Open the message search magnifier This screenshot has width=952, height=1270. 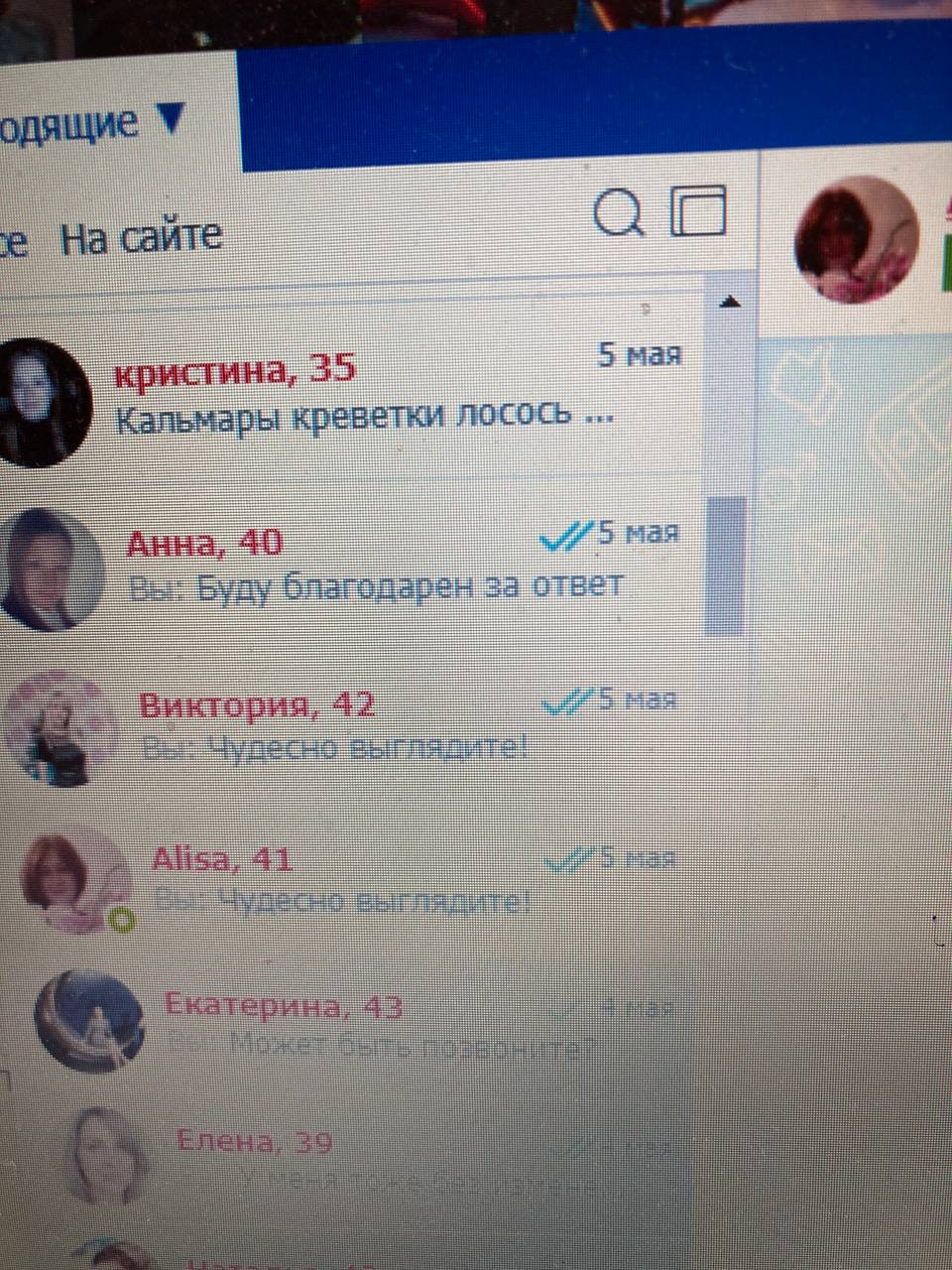point(618,212)
